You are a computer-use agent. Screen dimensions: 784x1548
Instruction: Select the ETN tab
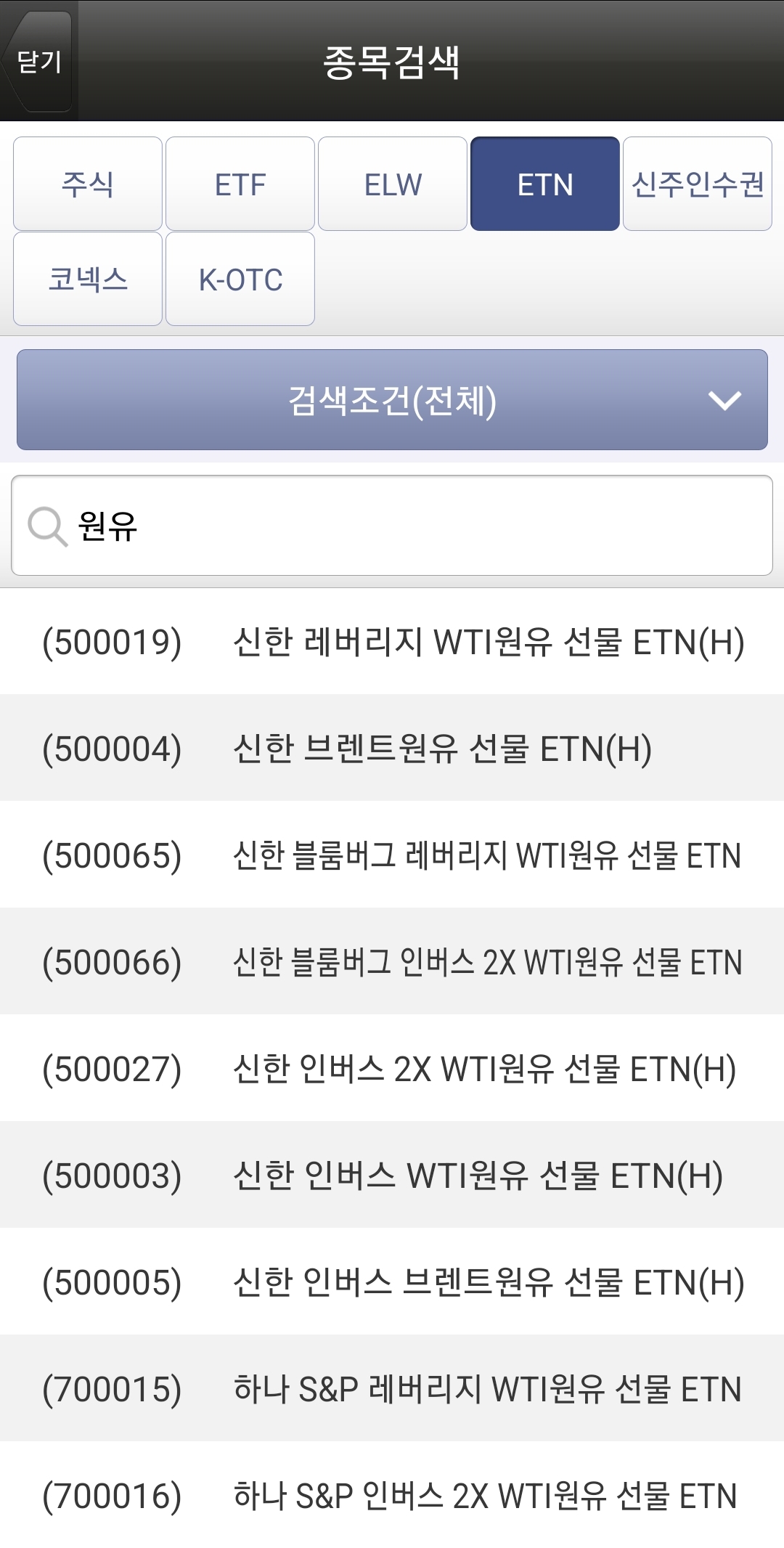click(x=545, y=184)
